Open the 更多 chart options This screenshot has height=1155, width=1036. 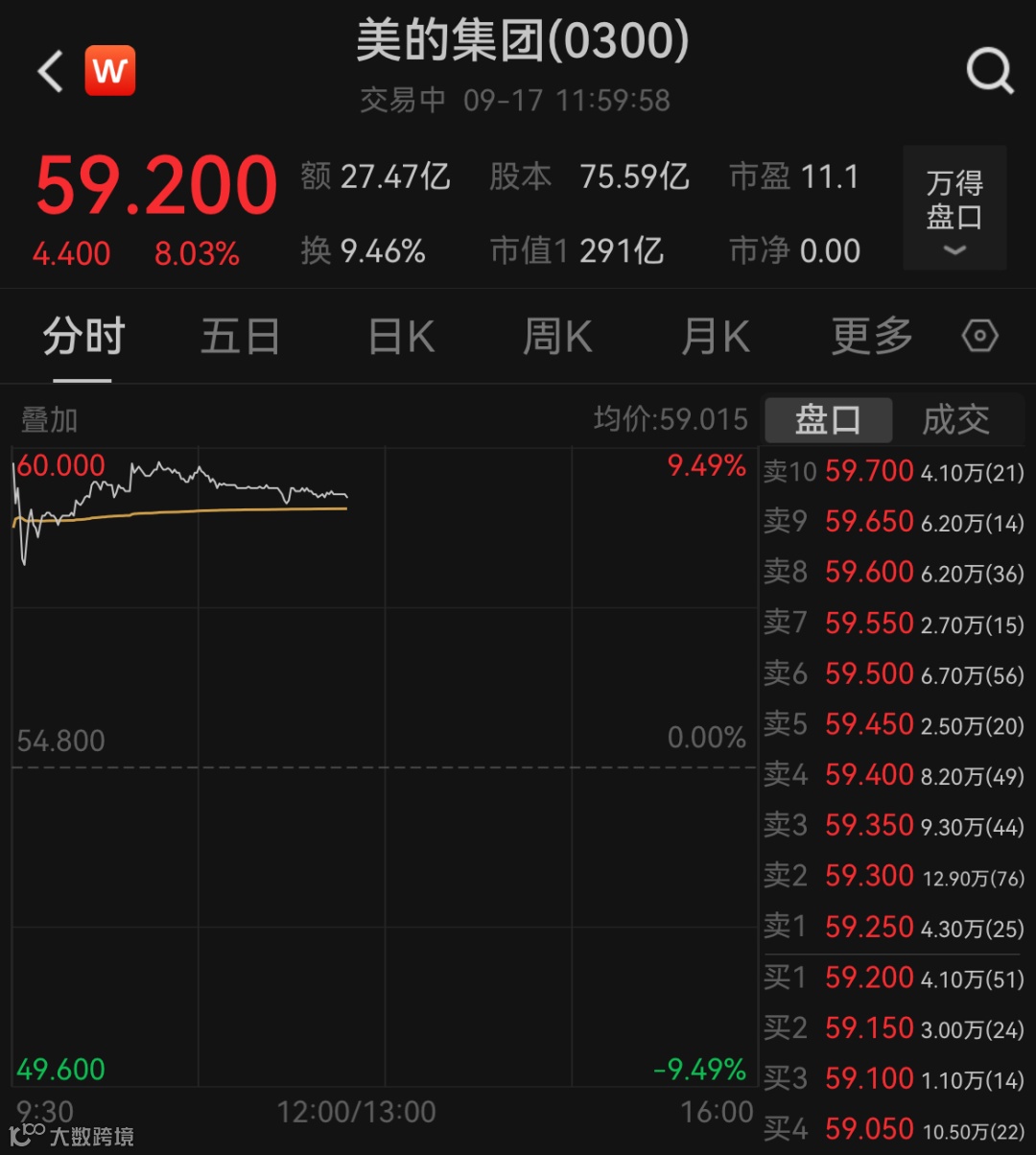tap(872, 338)
